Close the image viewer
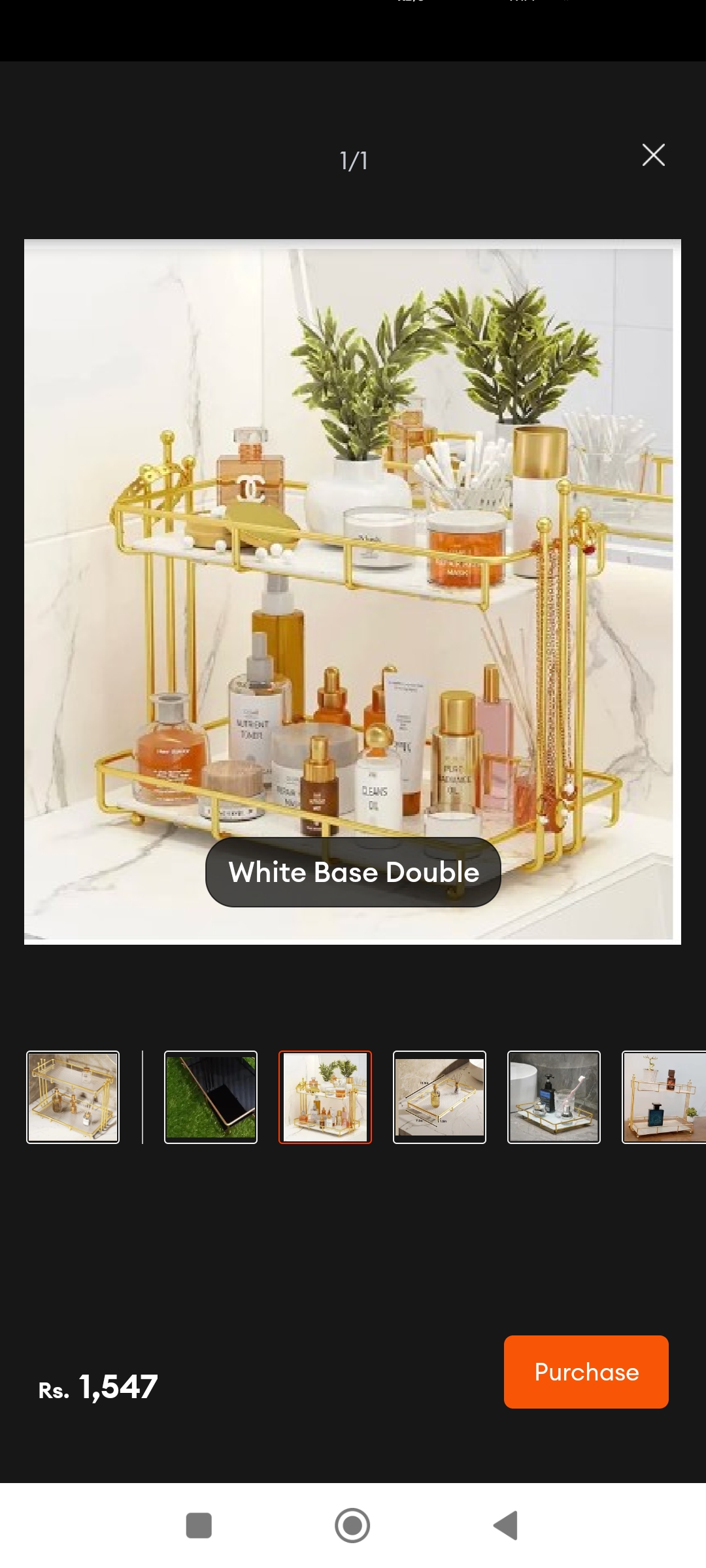Image resolution: width=706 pixels, height=1568 pixels. pyautogui.click(x=653, y=155)
